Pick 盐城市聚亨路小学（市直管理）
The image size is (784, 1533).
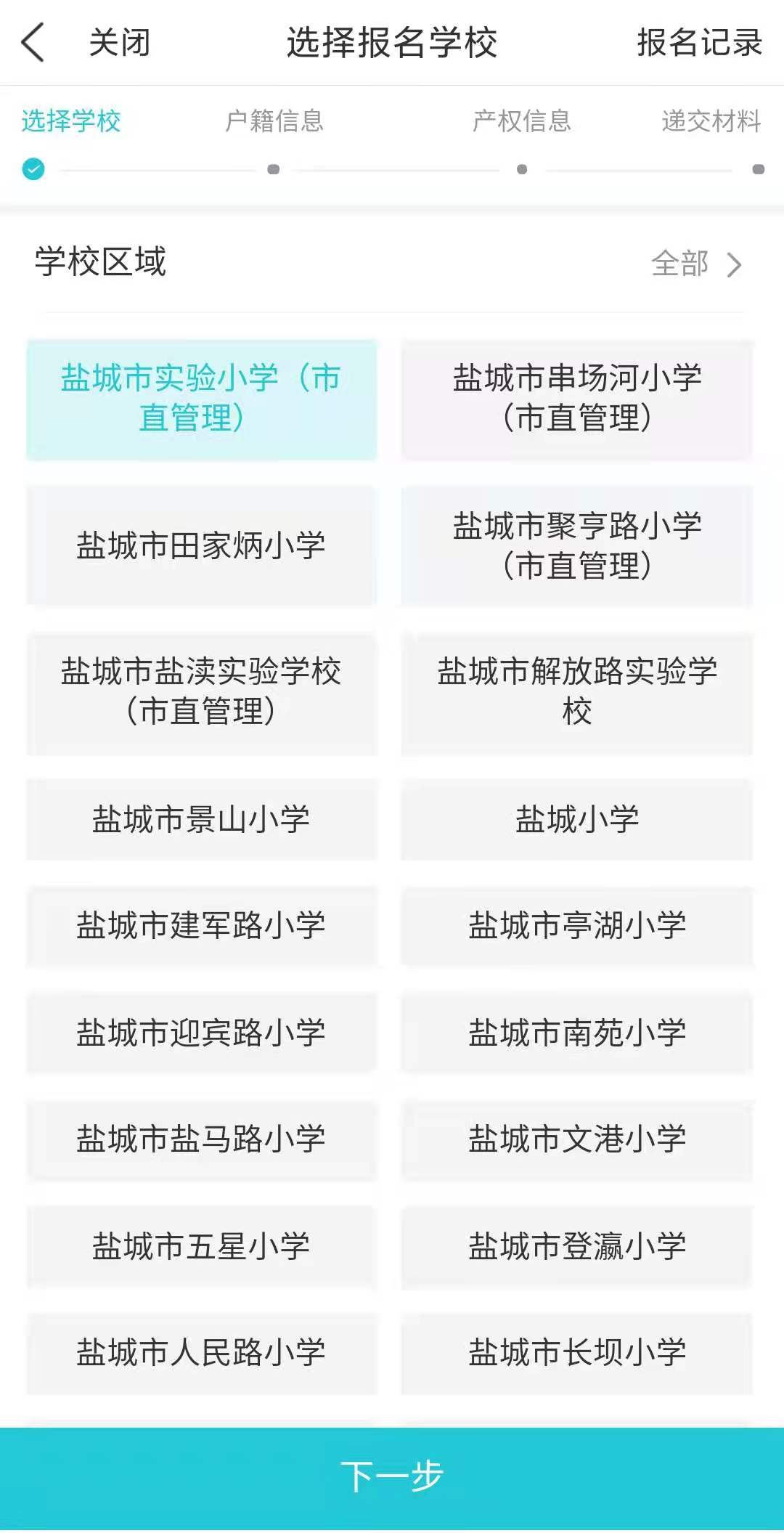[577, 545]
